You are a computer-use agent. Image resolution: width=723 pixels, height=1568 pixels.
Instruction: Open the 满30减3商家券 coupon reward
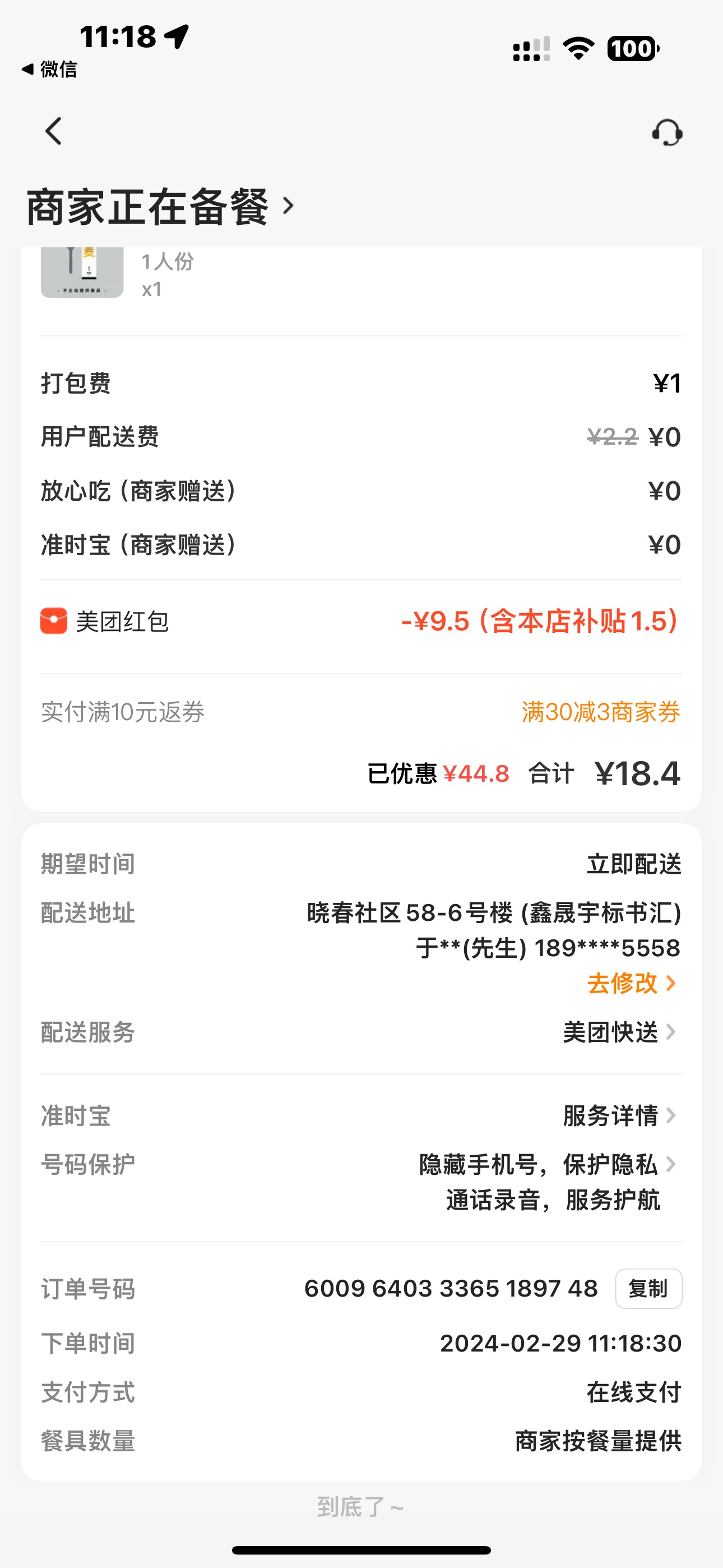[600, 712]
